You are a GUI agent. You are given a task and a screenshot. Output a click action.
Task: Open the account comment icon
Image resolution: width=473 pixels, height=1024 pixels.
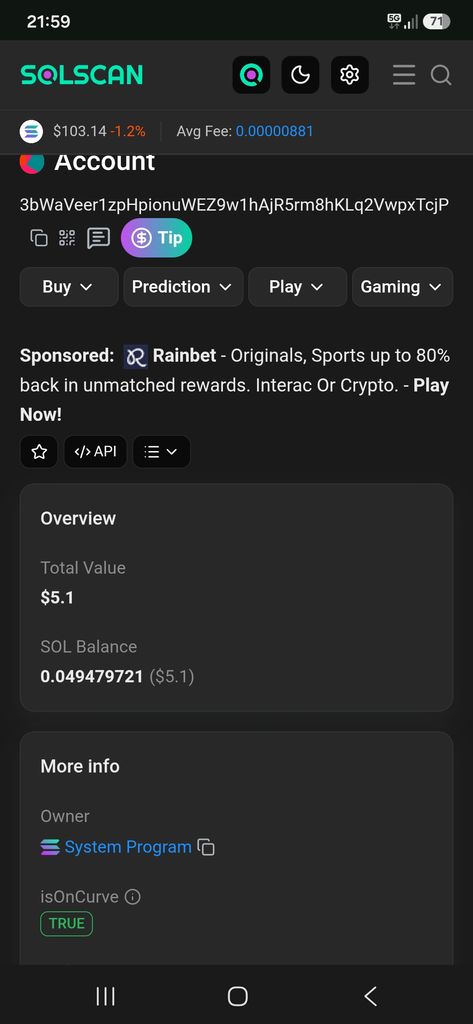point(98,238)
